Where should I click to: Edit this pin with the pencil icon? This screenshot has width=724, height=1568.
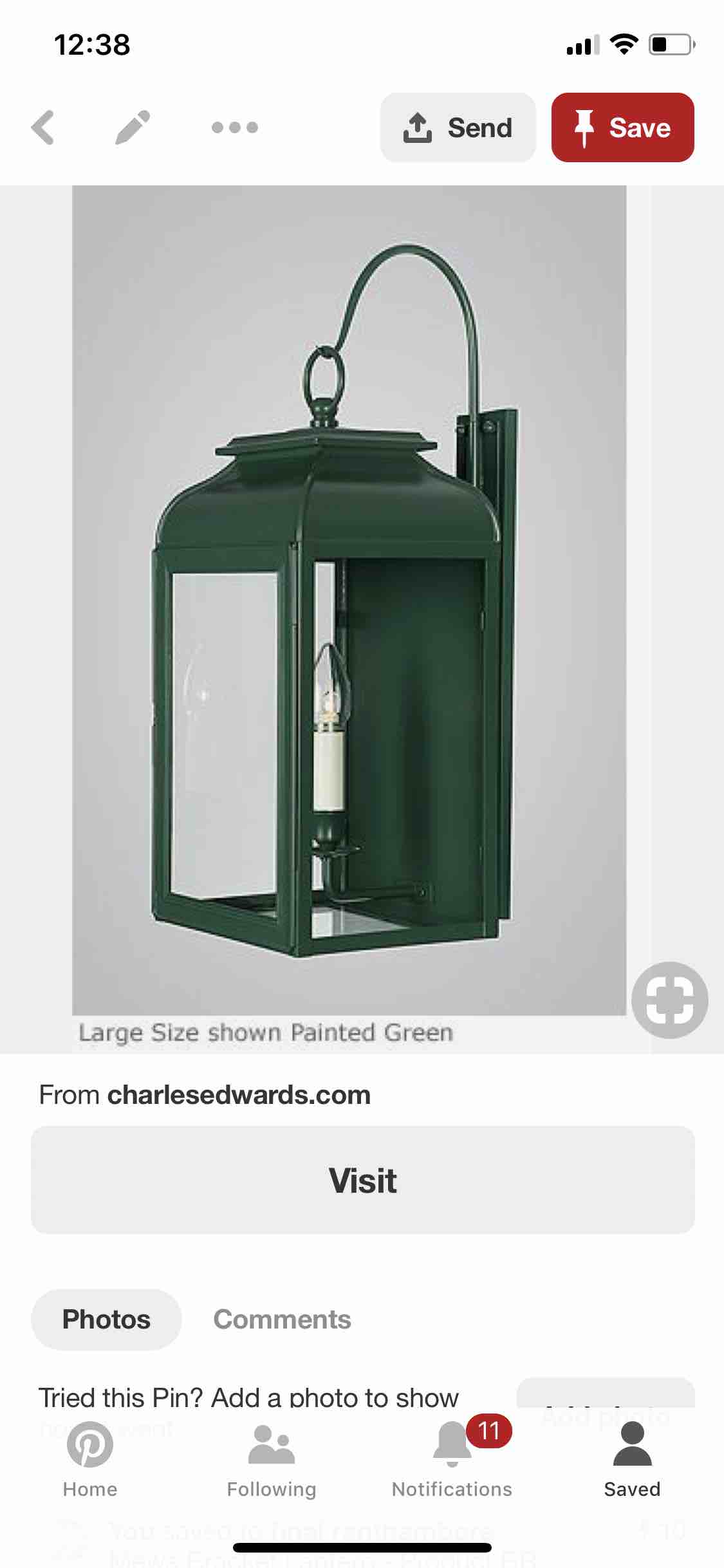tap(133, 127)
